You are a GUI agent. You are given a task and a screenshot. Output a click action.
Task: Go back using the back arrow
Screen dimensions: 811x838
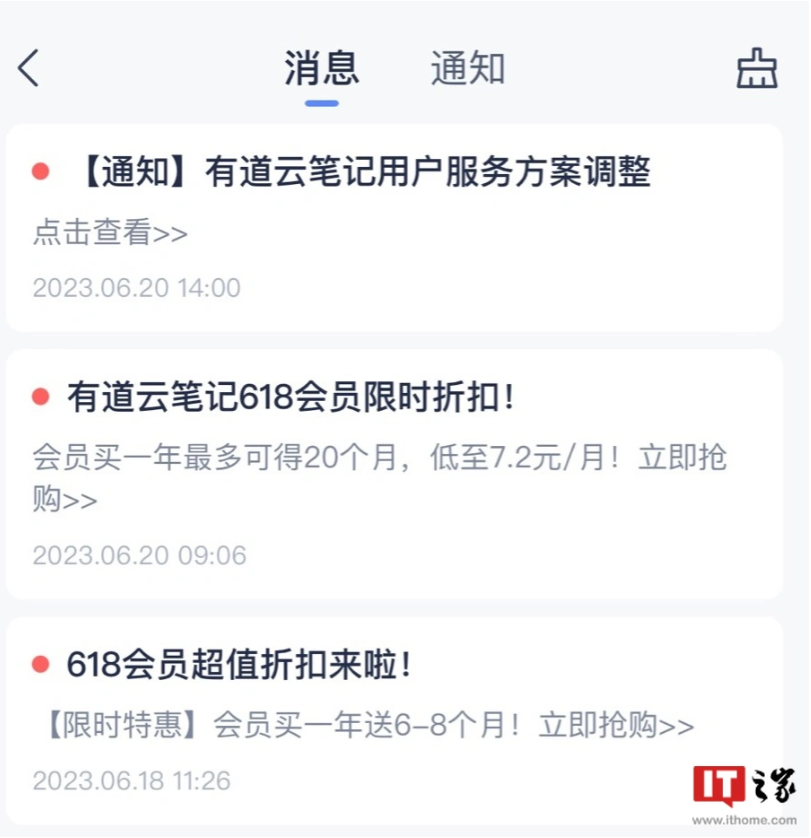(x=29, y=68)
